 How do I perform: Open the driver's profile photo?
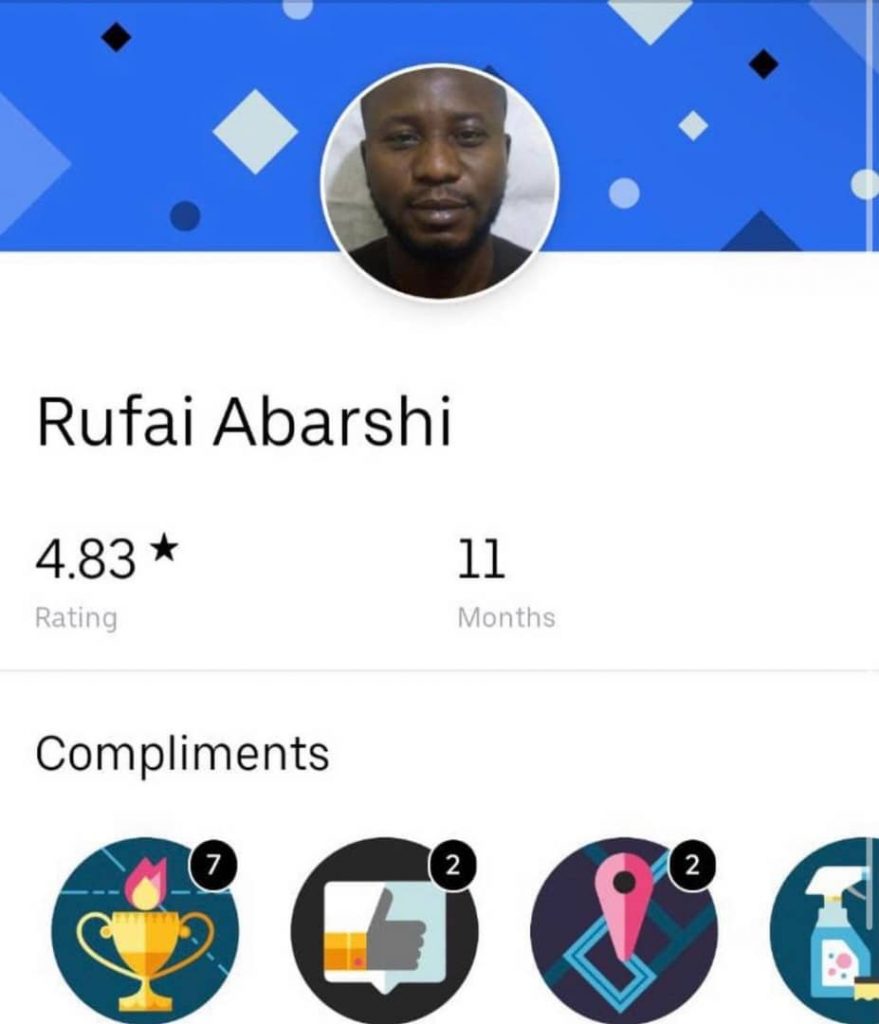click(x=439, y=183)
